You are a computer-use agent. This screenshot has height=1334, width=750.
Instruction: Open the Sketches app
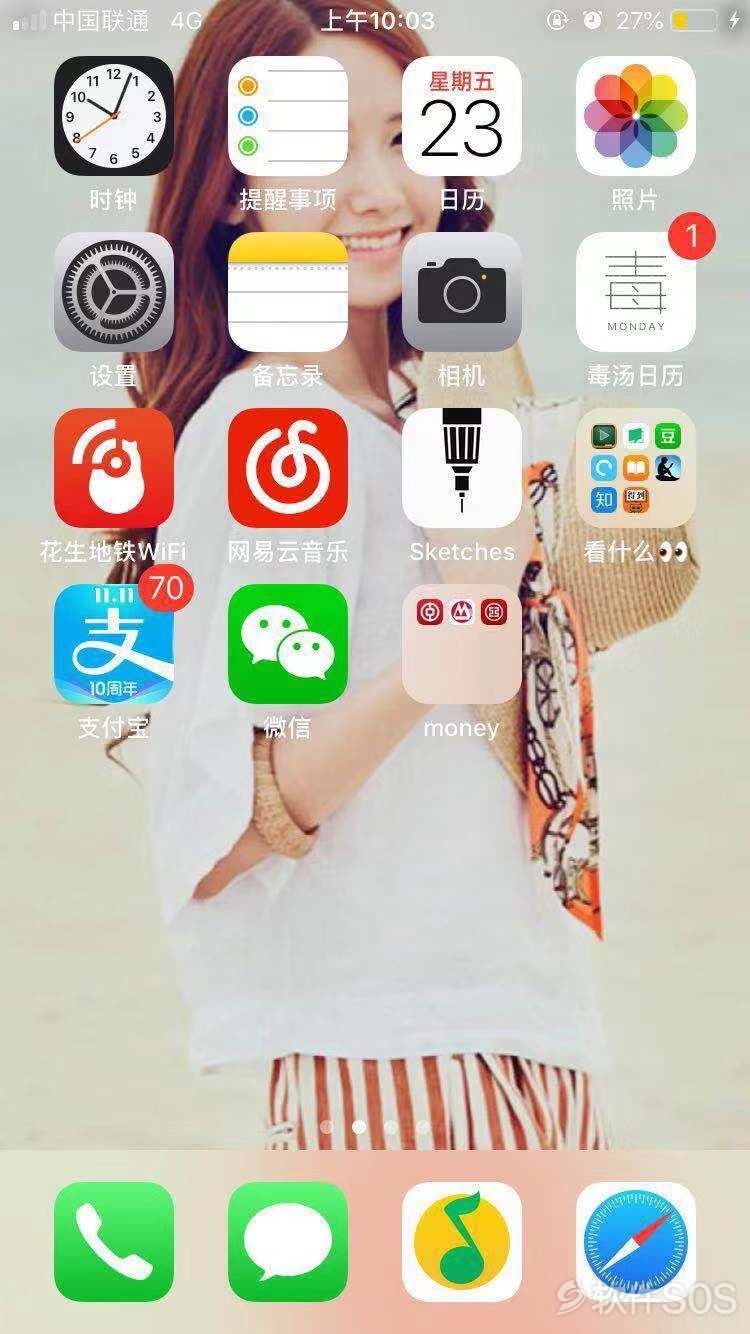(461, 468)
